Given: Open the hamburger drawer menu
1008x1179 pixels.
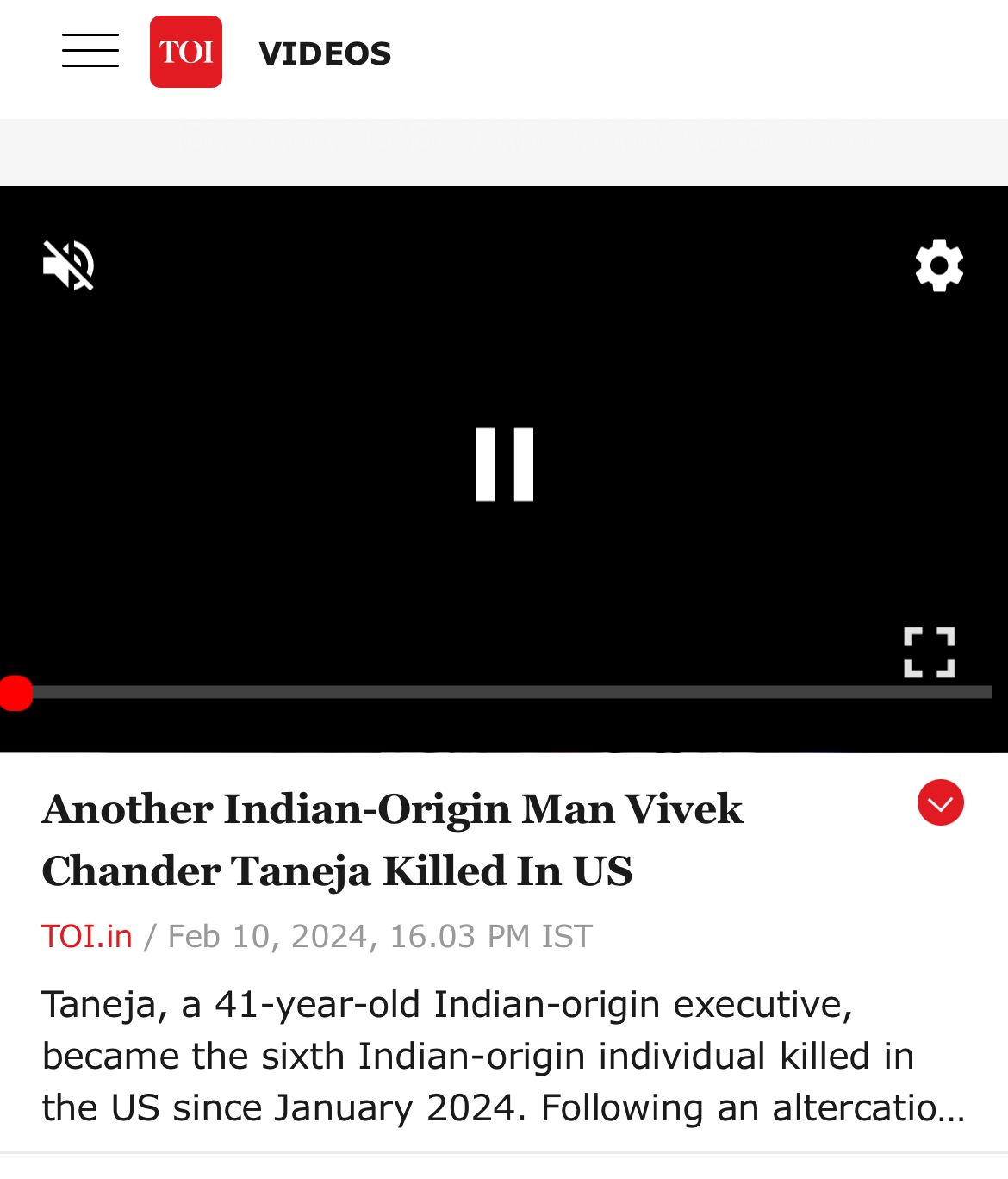Looking at the screenshot, I should (x=90, y=51).
